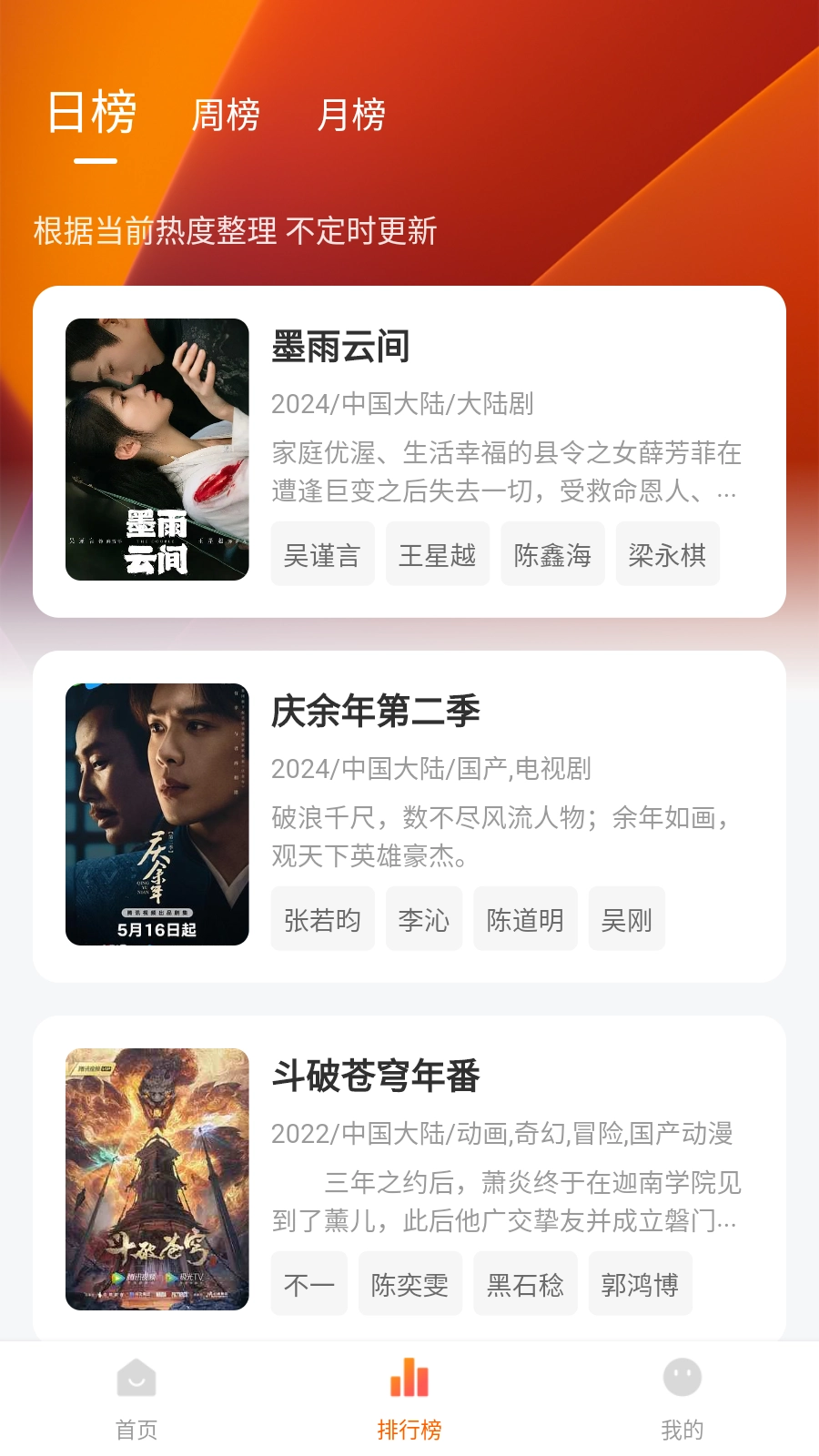Switch to the 周榜 weekly ranking tab

[226, 116]
